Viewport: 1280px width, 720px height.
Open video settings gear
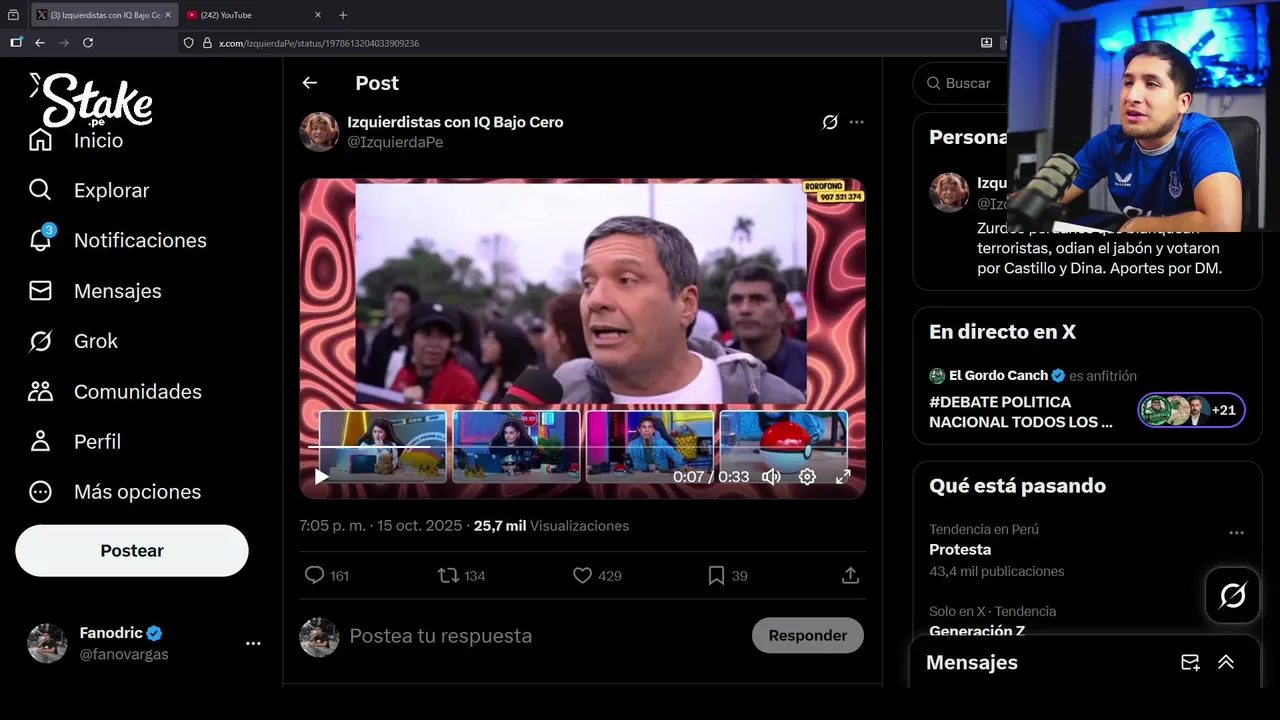pos(807,477)
